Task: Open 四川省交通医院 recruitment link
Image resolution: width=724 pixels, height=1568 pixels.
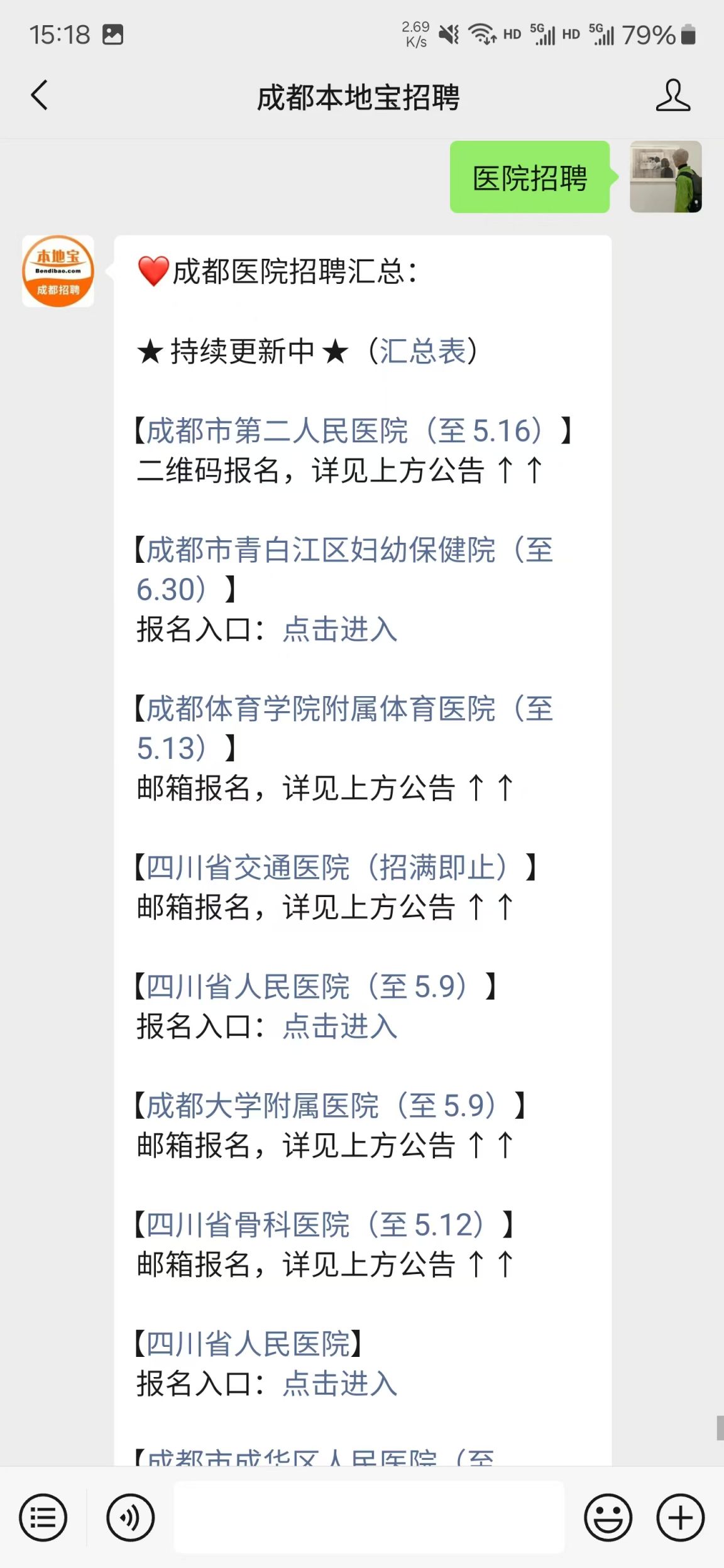Action: (327, 868)
